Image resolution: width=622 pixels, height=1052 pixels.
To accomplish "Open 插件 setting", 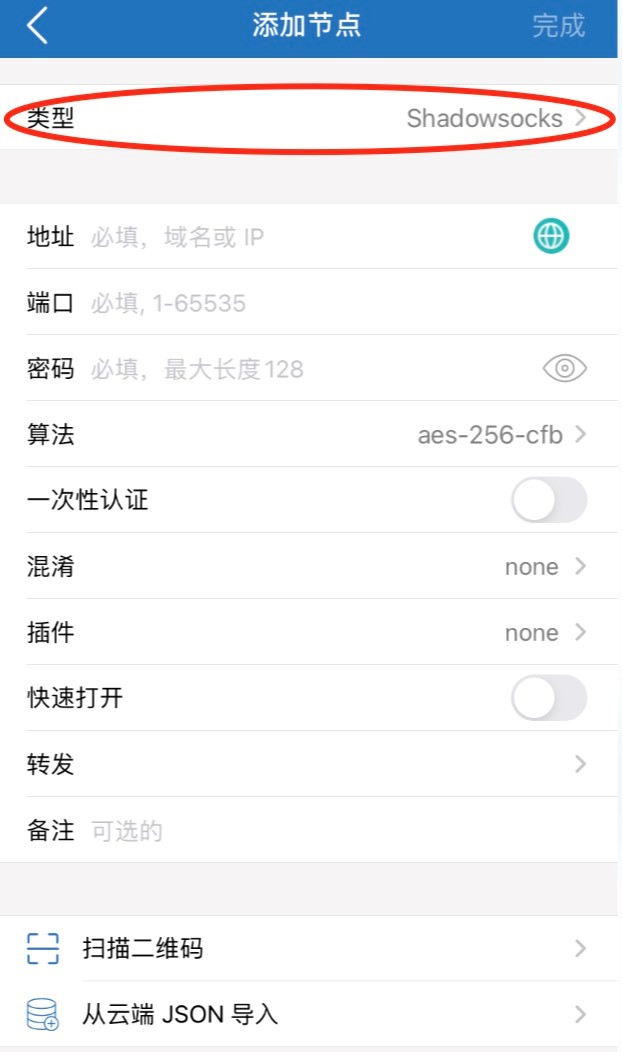I will pyautogui.click(x=309, y=632).
